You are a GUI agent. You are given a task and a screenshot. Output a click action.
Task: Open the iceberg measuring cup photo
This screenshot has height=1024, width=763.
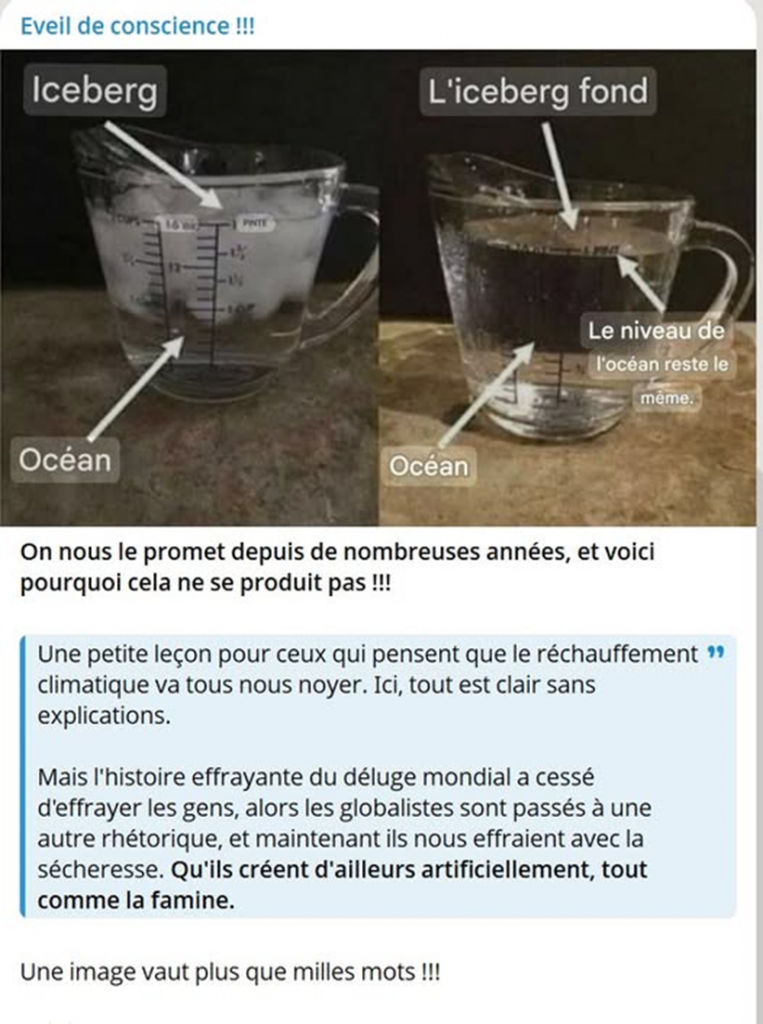point(378,288)
